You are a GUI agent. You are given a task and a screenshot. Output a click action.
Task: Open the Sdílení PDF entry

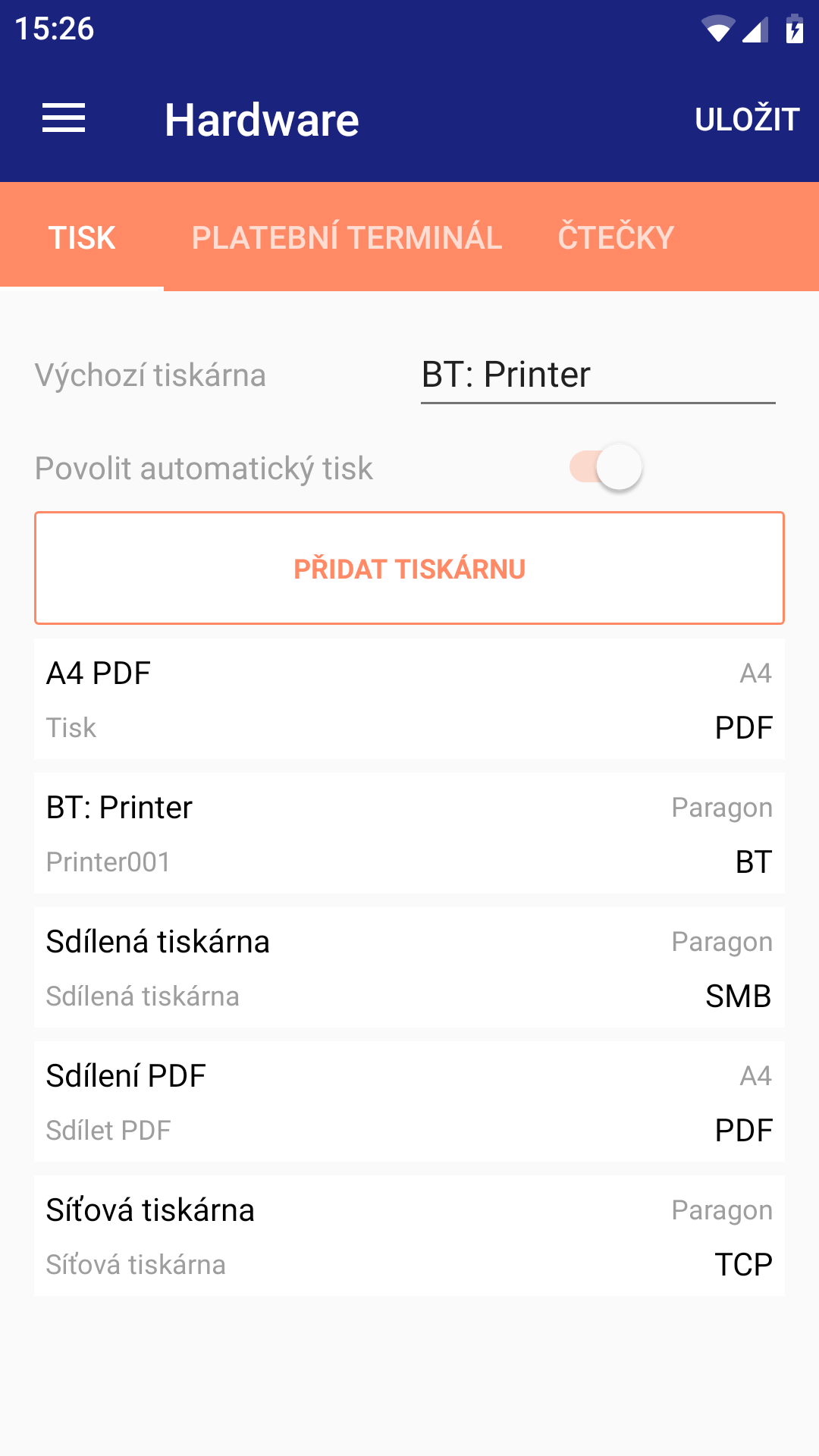(409, 1102)
